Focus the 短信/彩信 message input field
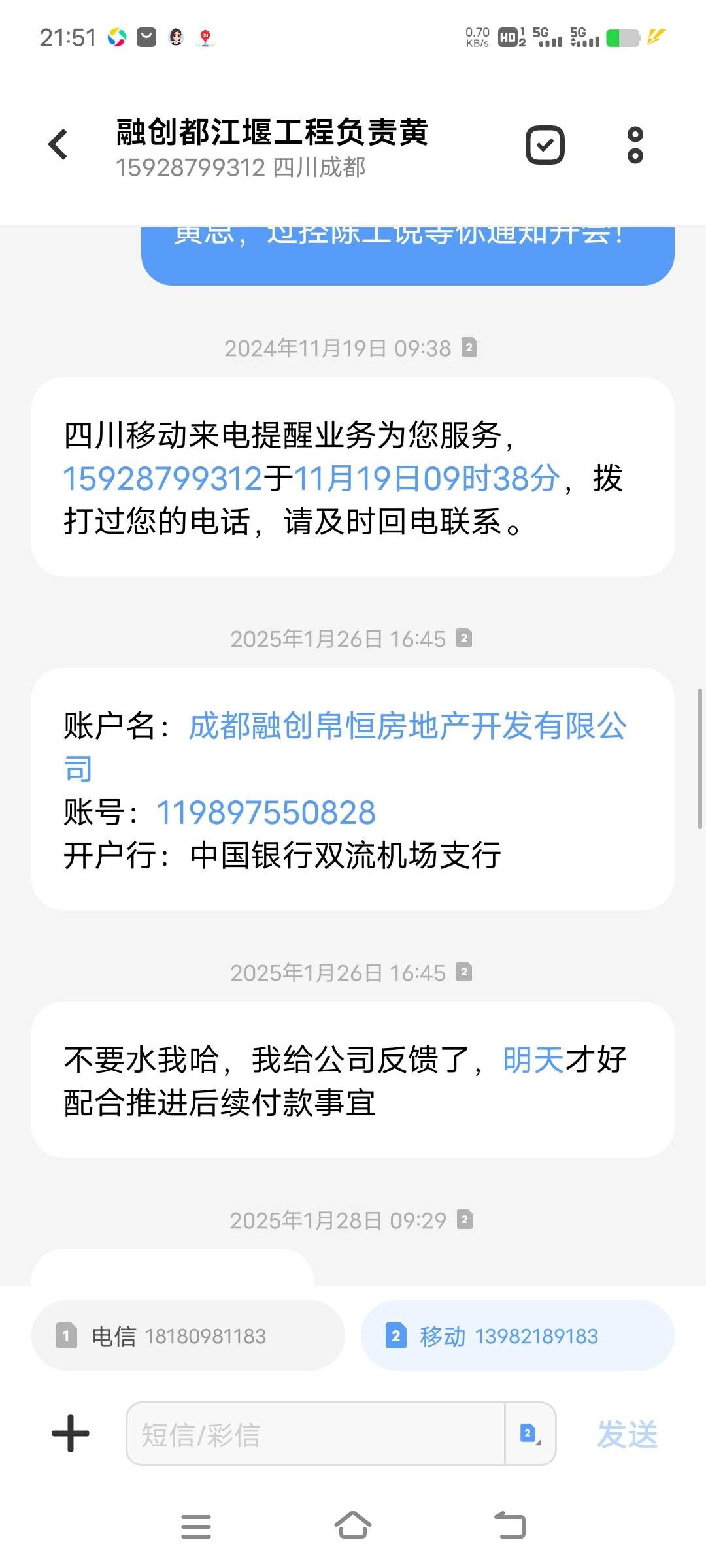This screenshot has width=706, height=1568. 315,1434
